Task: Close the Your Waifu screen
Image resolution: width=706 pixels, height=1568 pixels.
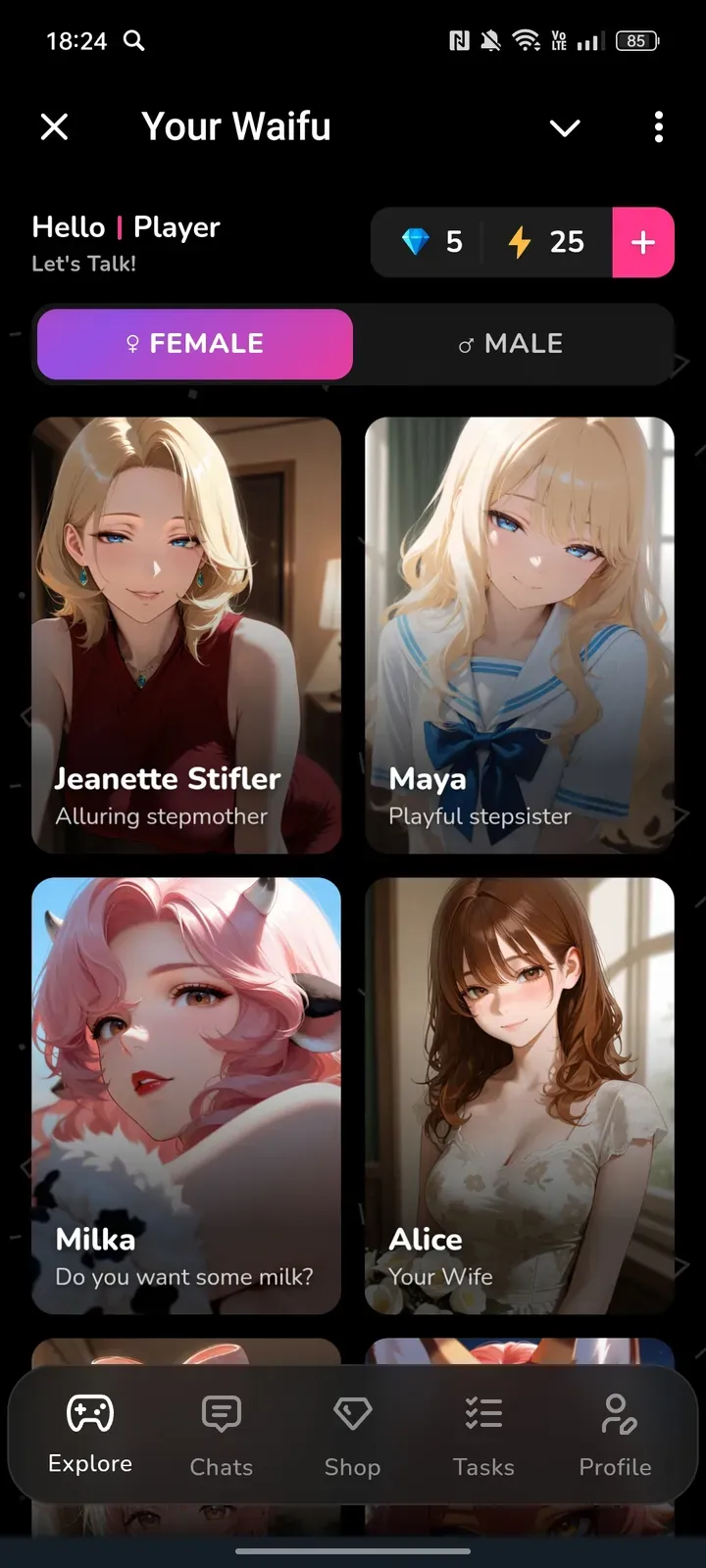Action: click(x=55, y=126)
